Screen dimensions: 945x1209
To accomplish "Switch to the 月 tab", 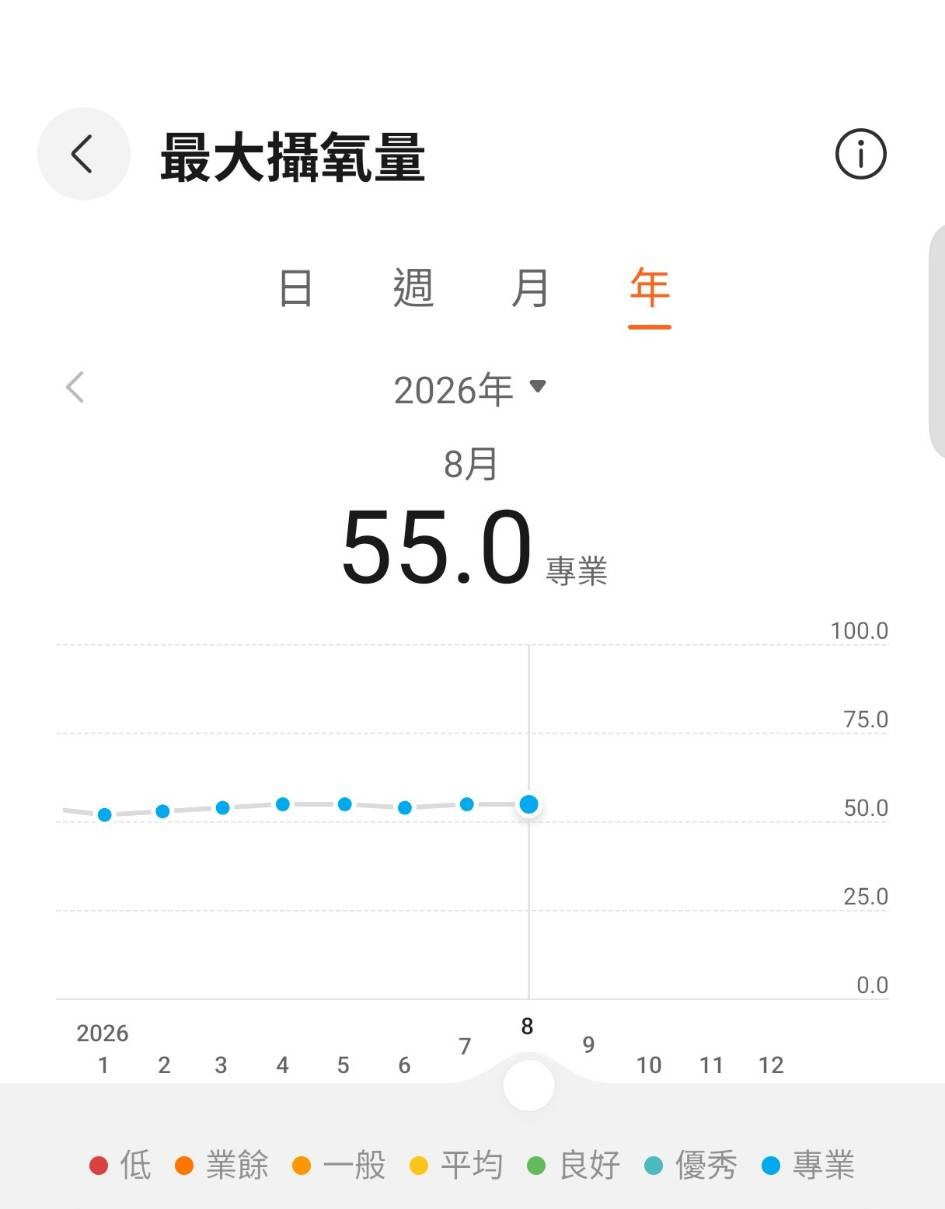I will [530, 288].
